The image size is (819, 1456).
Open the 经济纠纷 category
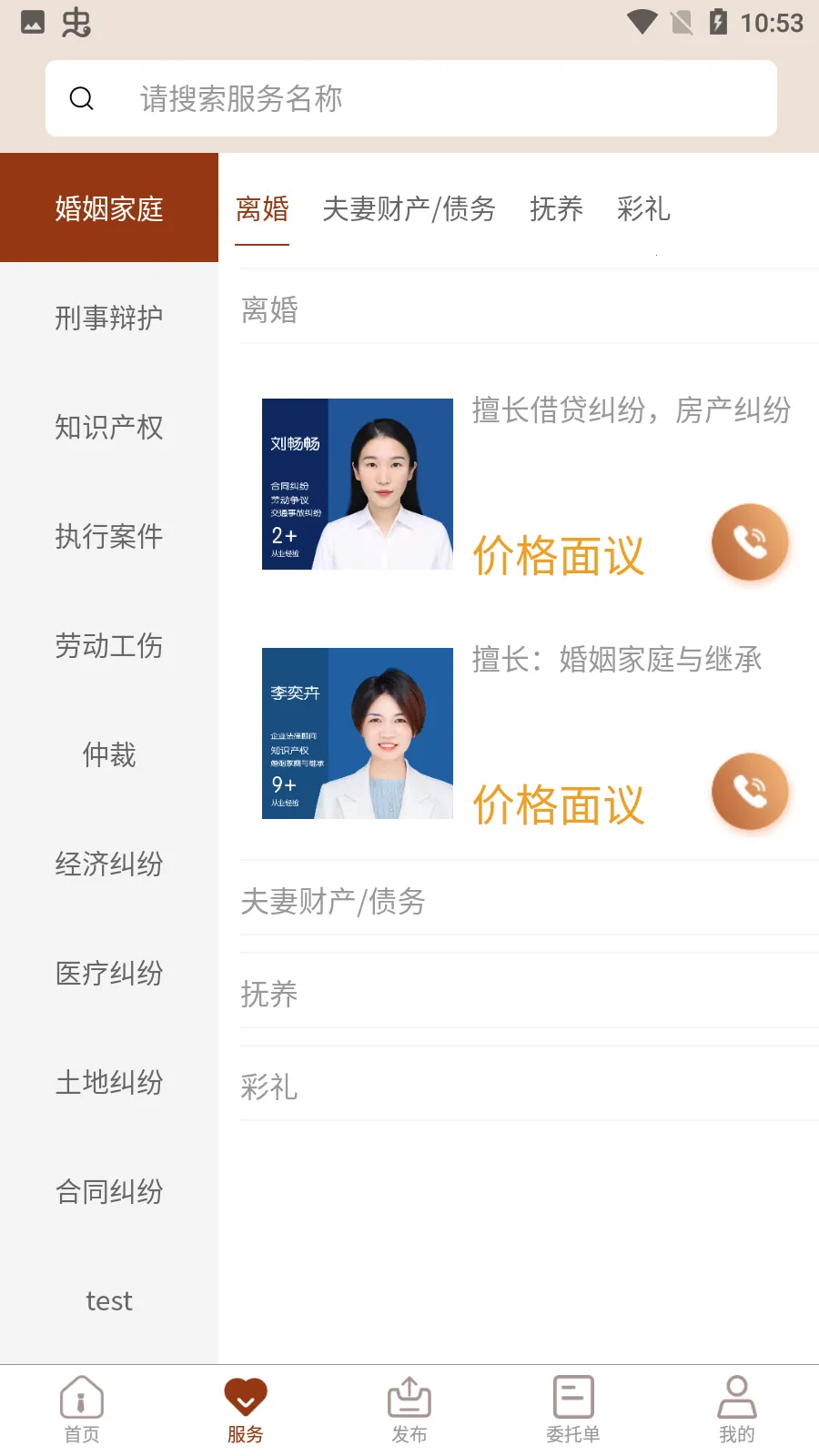pyautogui.click(x=109, y=864)
